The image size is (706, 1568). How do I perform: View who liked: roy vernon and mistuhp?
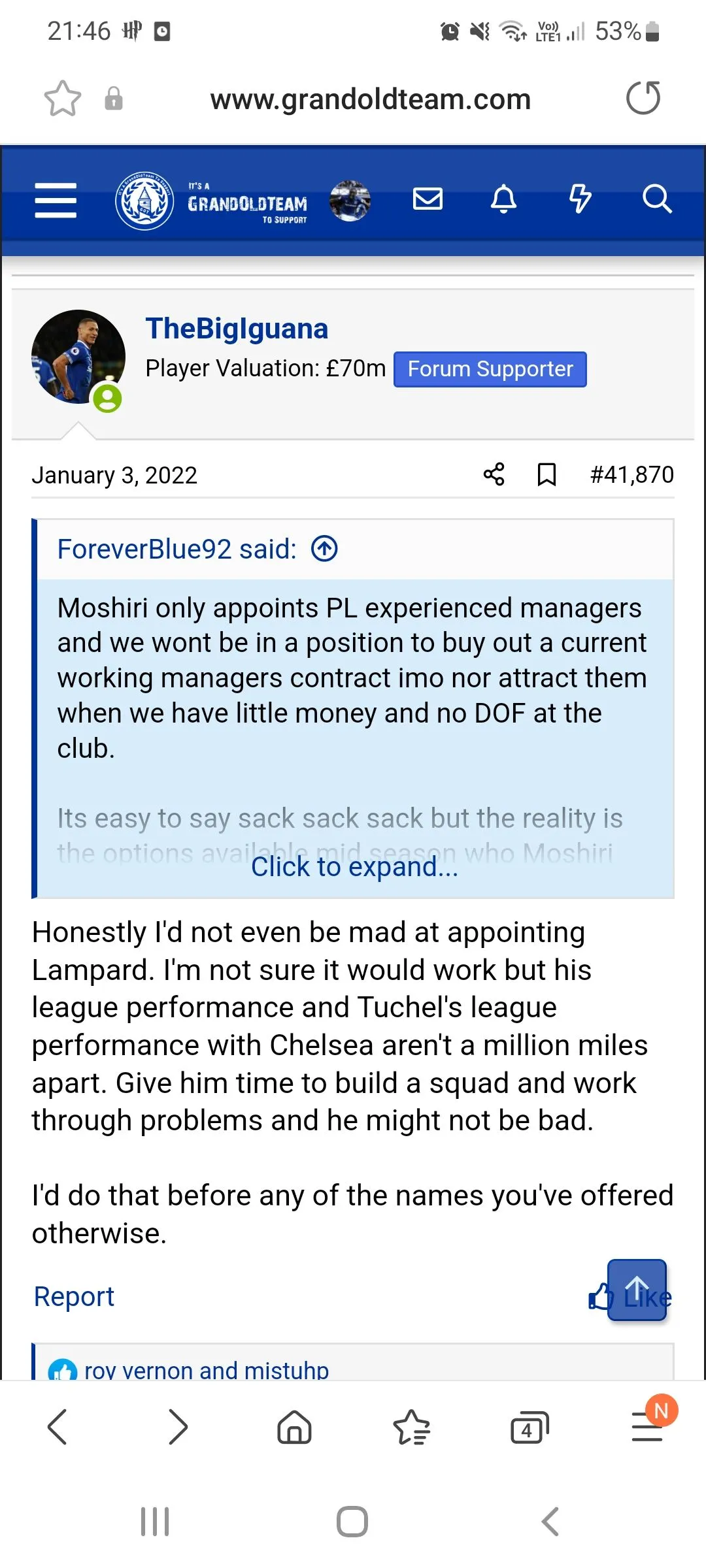[206, 1369]
